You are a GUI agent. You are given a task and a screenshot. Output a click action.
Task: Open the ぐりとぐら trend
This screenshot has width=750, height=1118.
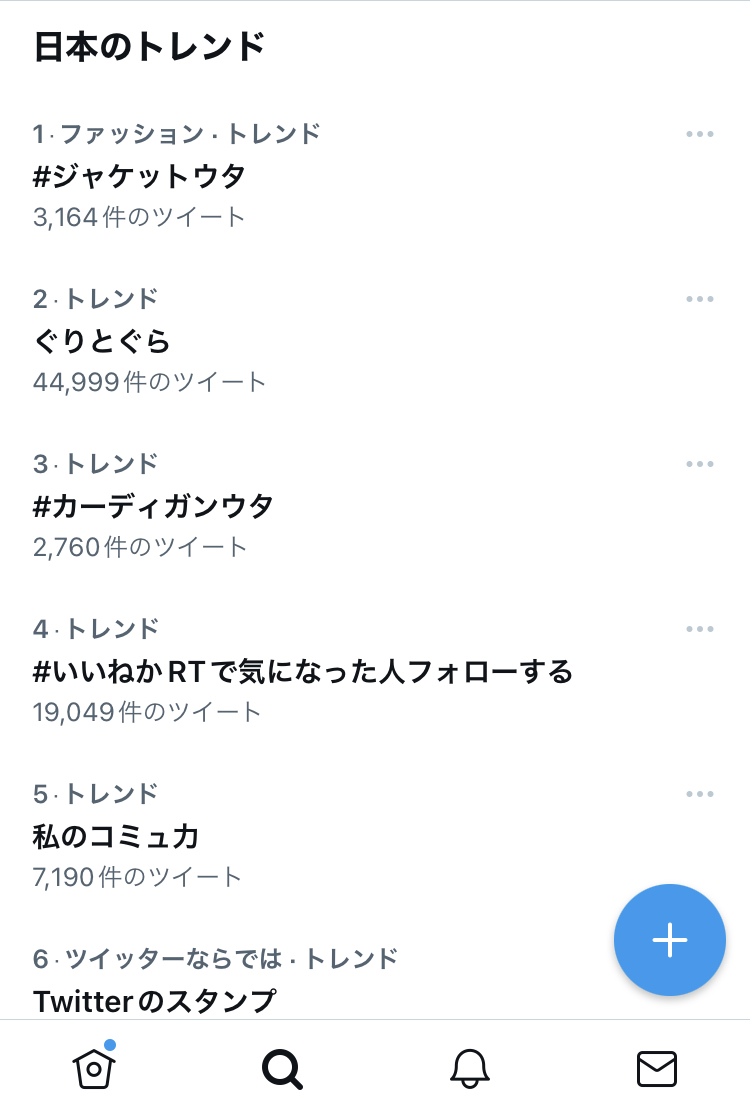(x=102, y=341)
